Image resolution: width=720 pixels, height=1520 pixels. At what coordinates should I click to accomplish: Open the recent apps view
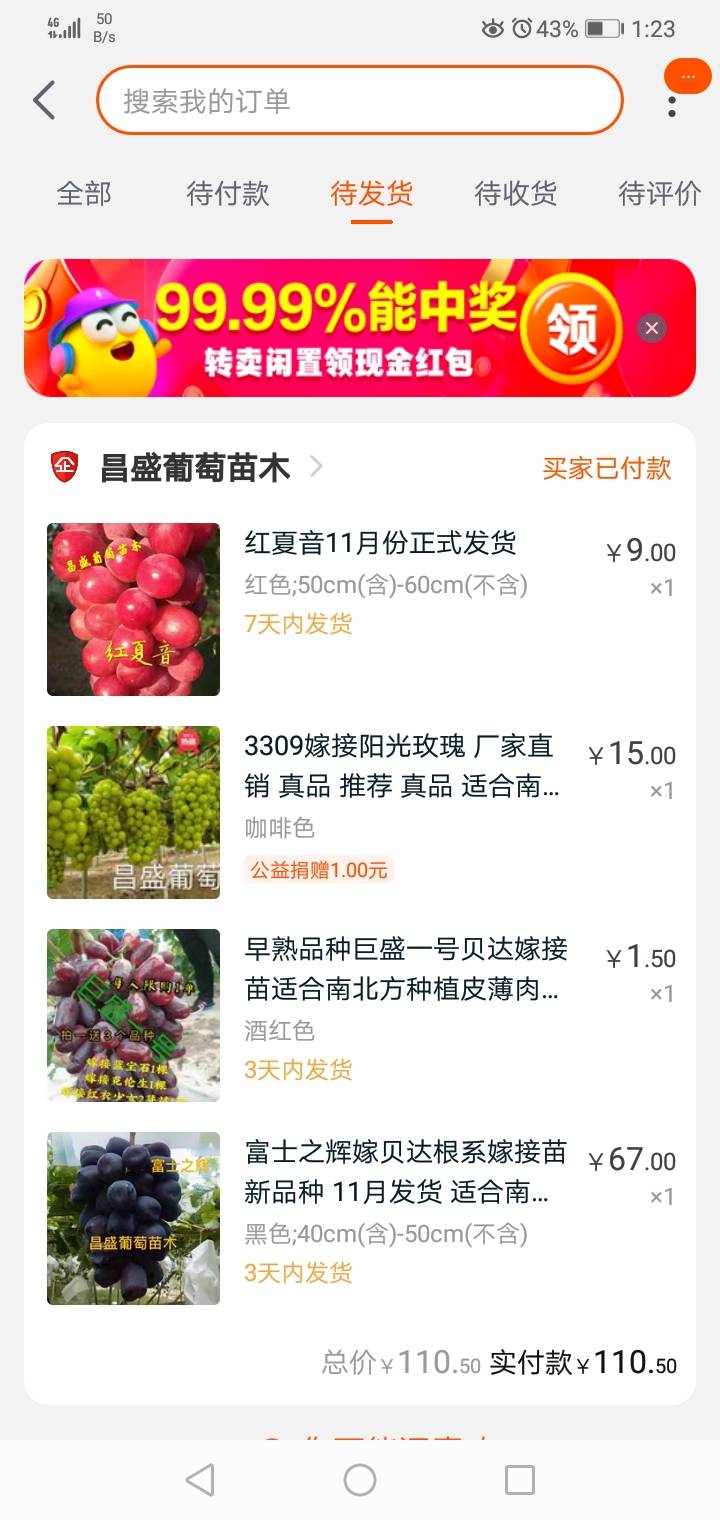(x=520, y=1480)
